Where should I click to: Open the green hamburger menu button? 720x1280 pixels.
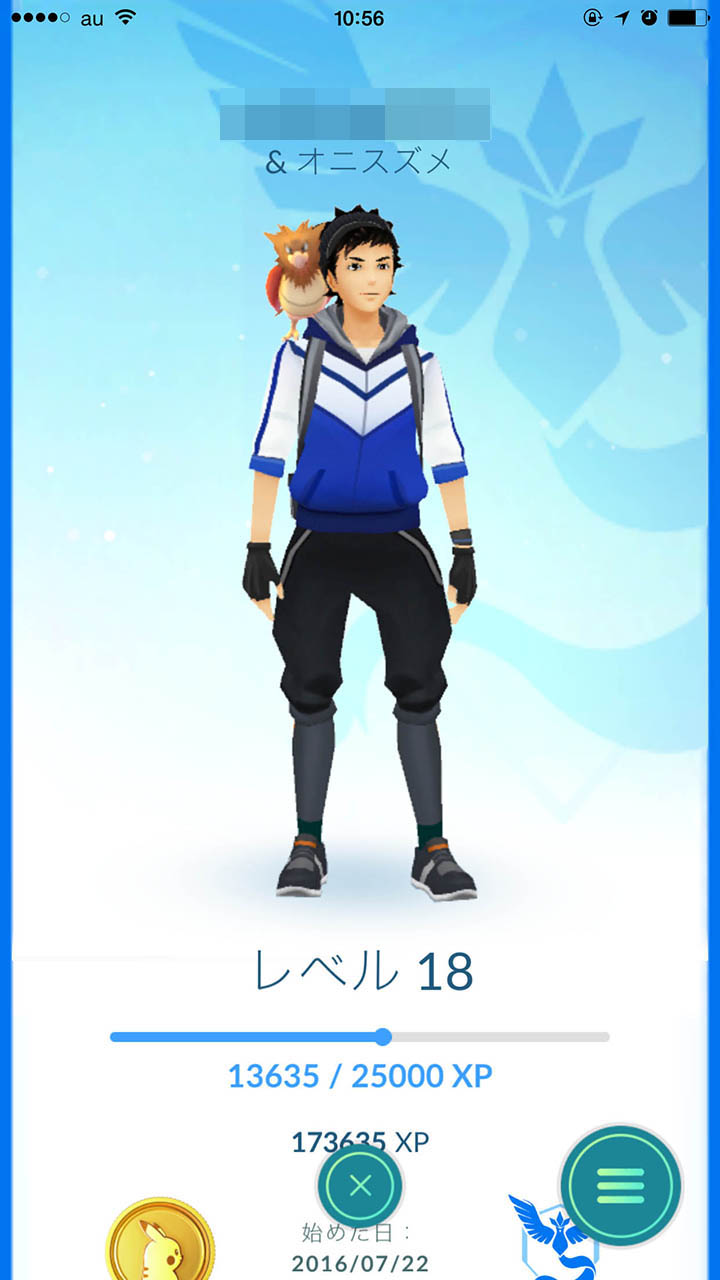[x=621, y=1186]
